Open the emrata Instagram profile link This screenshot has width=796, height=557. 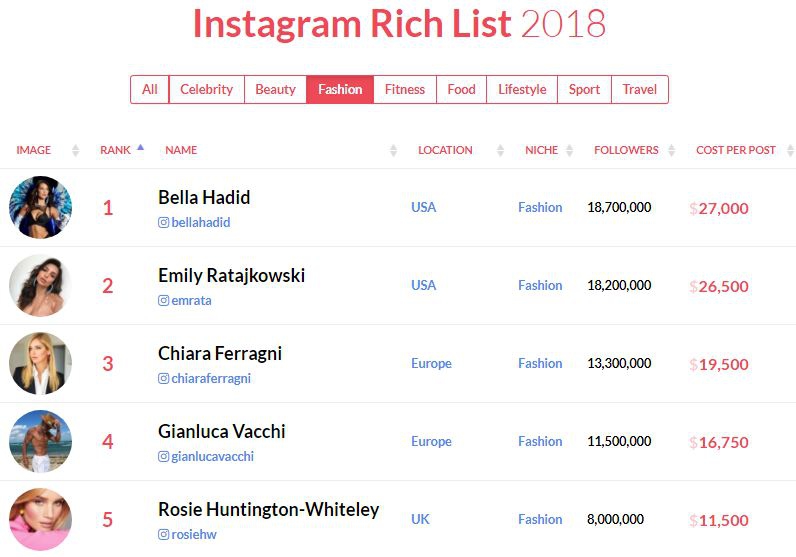191,301
